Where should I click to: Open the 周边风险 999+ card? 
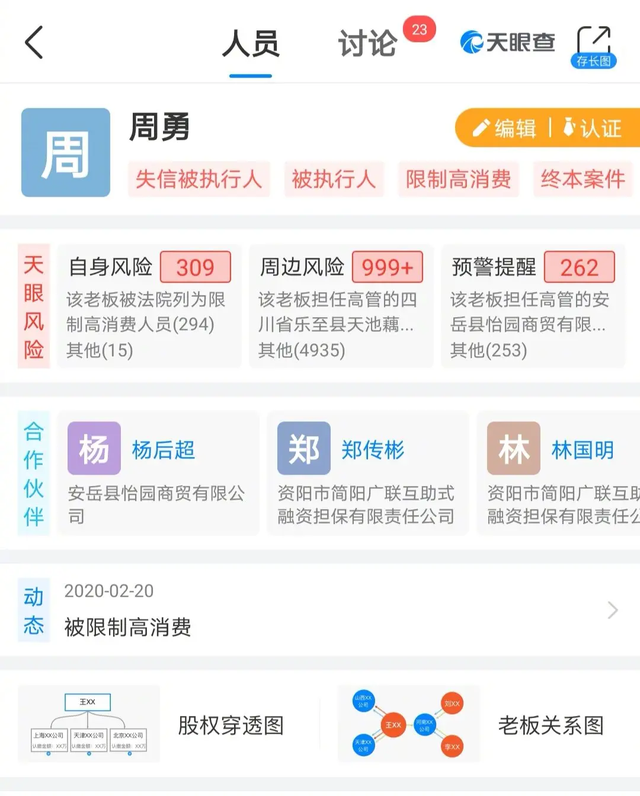tap(340, 306)
